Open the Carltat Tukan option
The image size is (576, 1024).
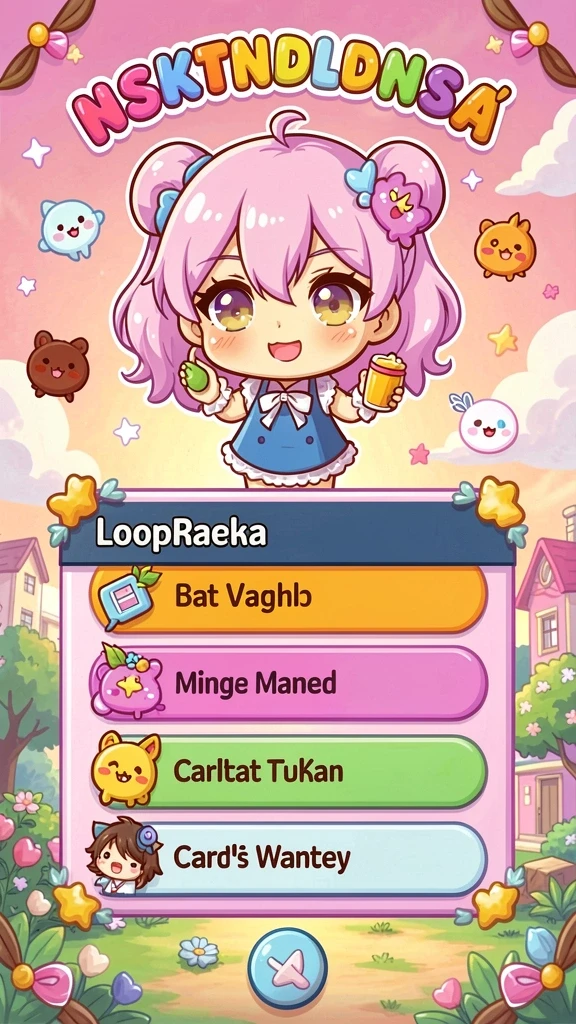coord(289,772)
